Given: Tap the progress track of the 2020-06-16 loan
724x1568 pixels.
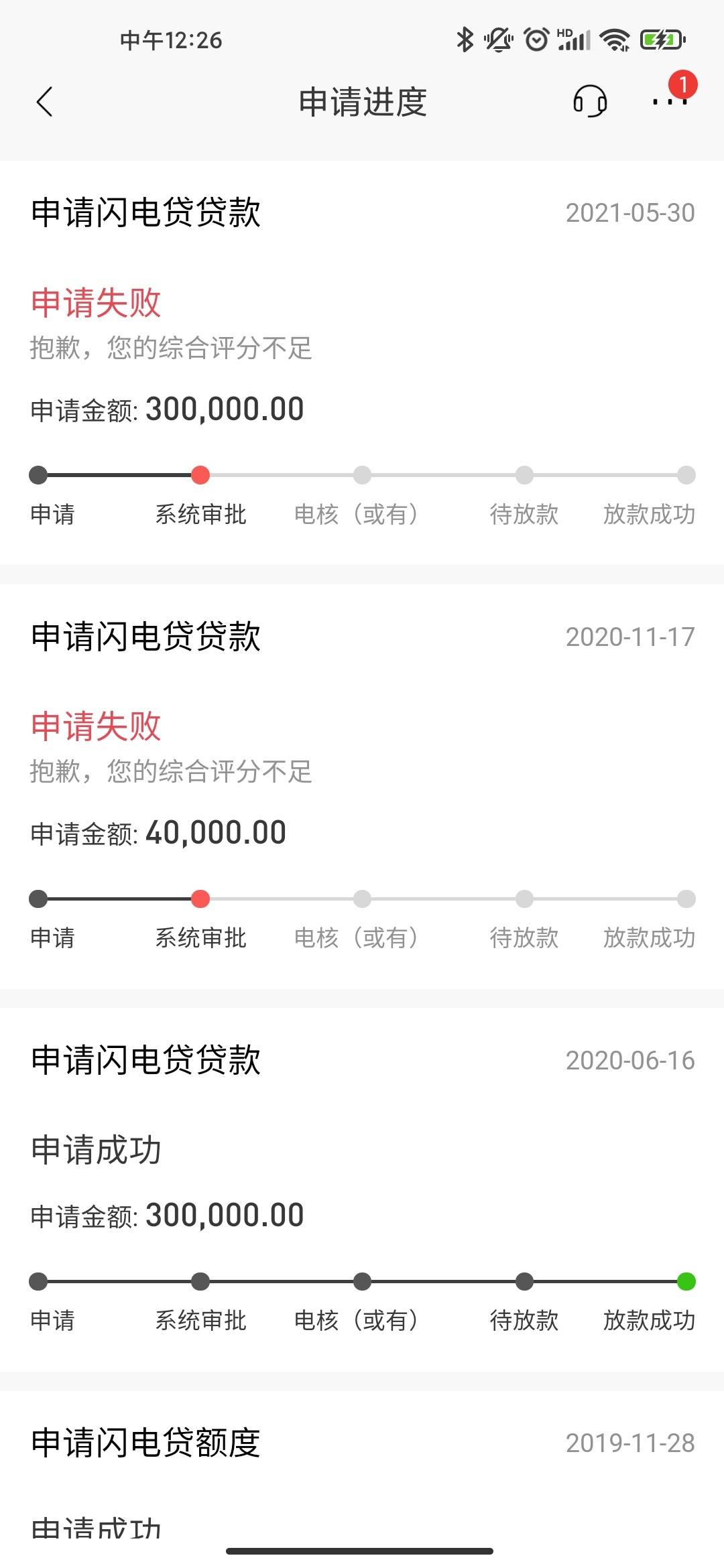Looking at the screenshot, I should [x=362, y=1281].
